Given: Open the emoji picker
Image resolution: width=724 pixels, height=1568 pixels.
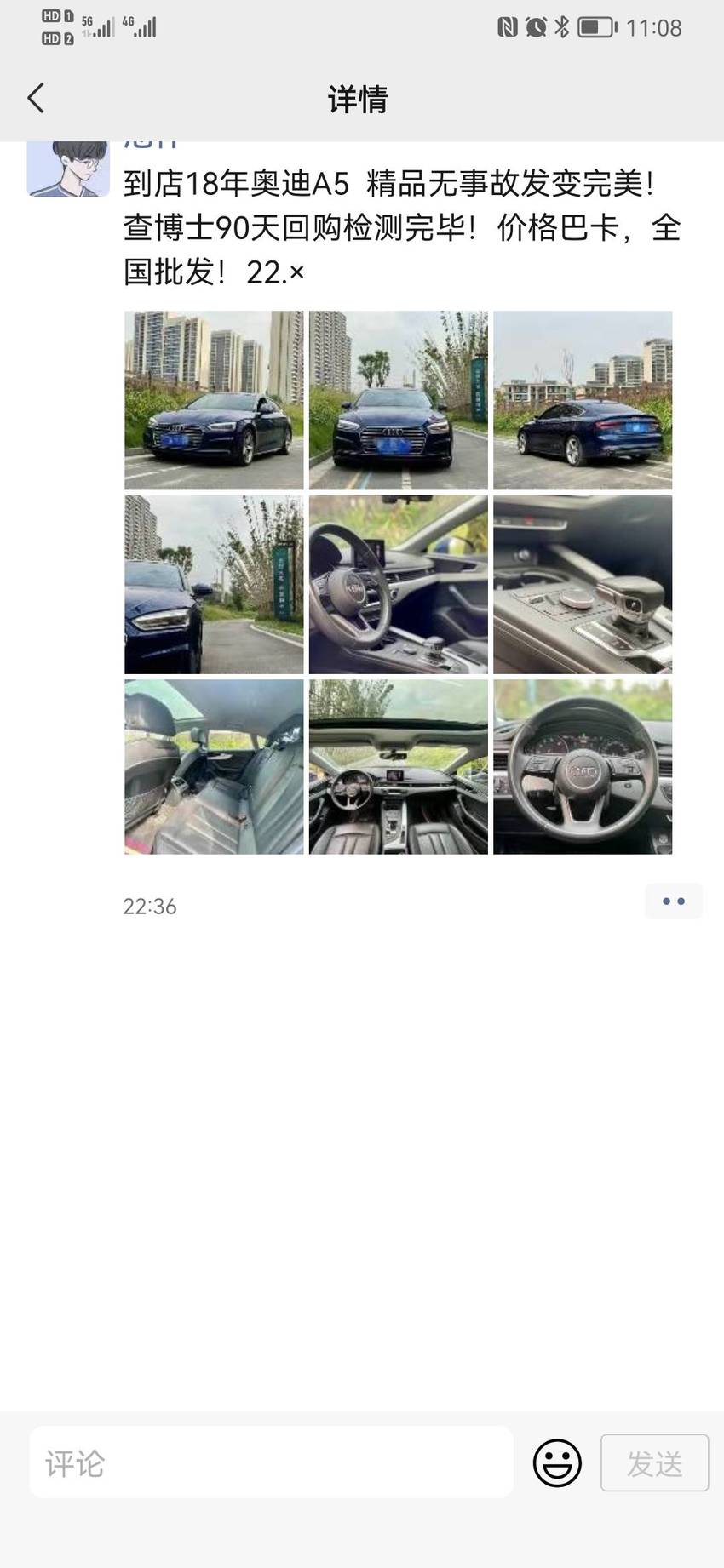Looking at the screenshot, I should coord(557,1462).
